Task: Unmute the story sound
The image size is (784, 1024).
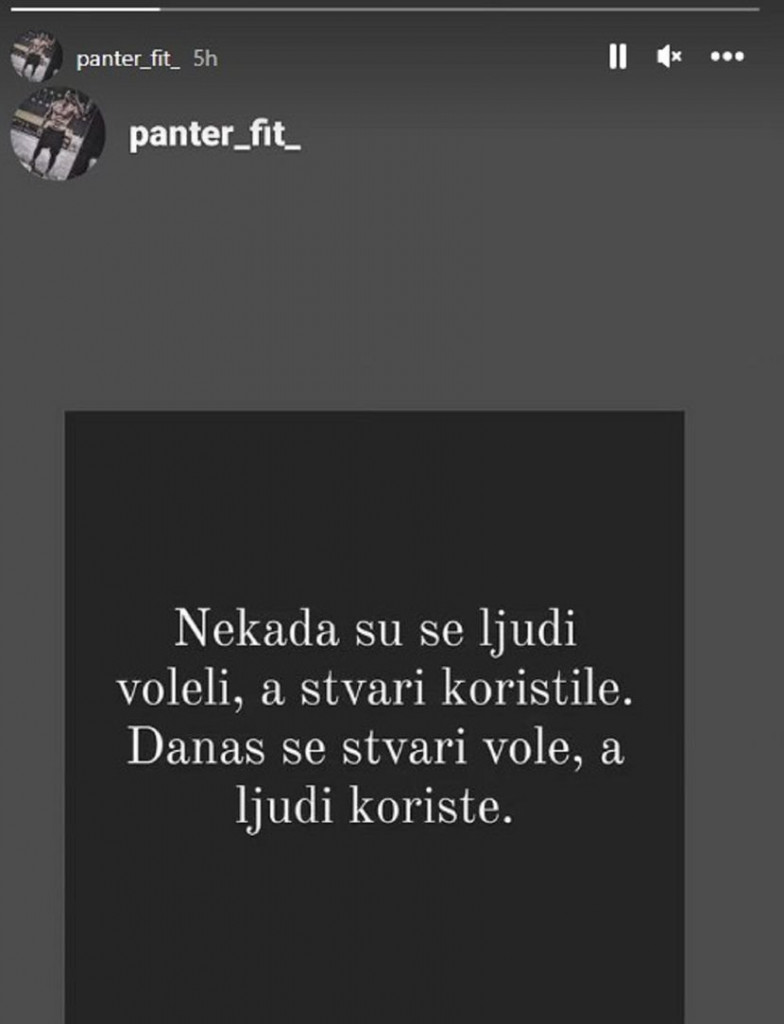Action: 669,57
